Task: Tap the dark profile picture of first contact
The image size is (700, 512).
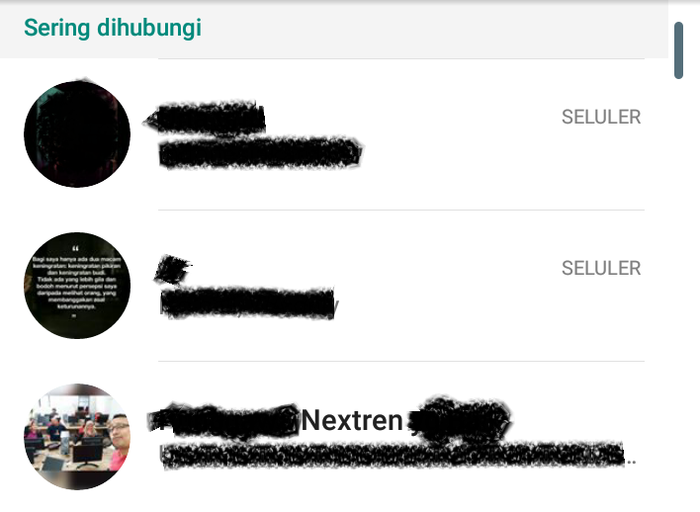Action: tap(77, 134)
